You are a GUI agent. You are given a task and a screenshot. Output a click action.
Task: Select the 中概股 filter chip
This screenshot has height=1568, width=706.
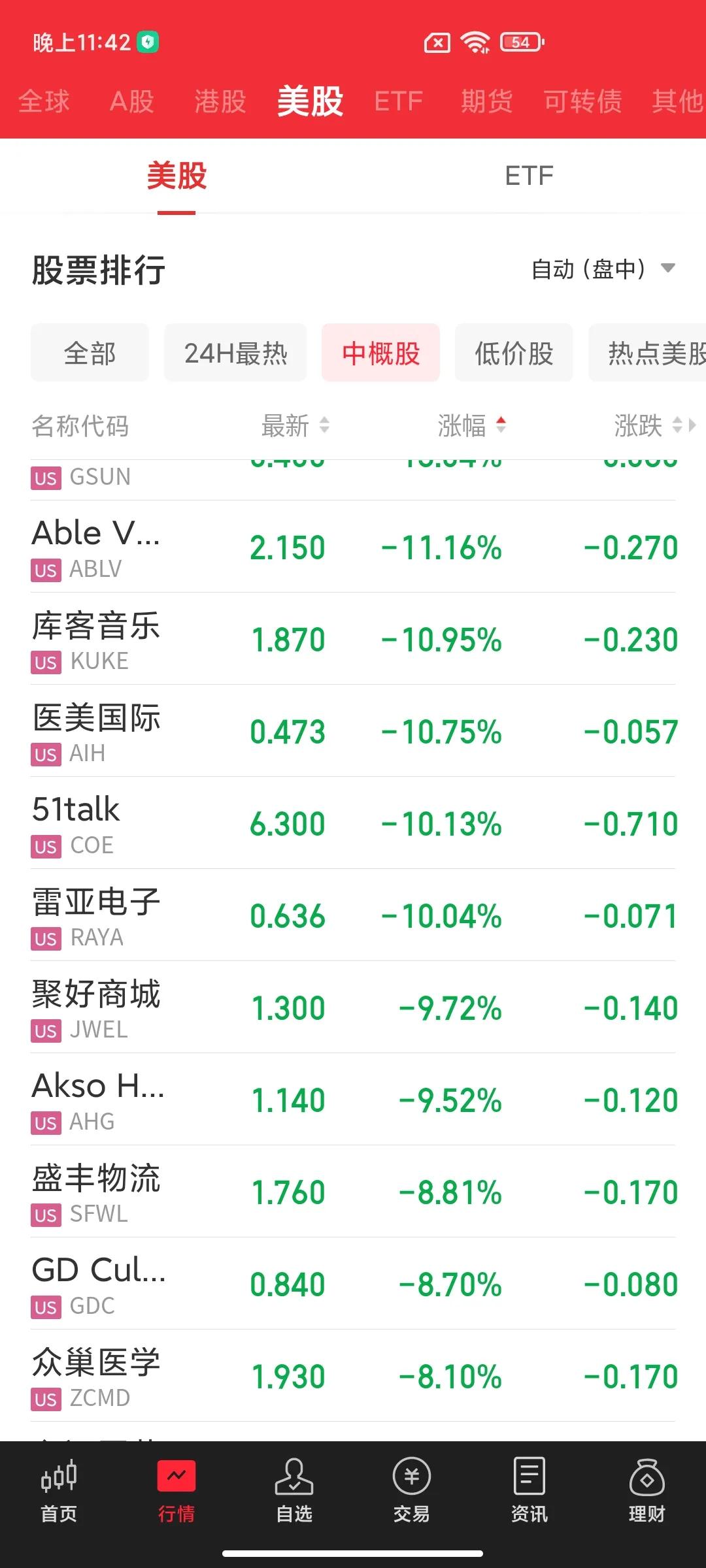click(380, 352)
